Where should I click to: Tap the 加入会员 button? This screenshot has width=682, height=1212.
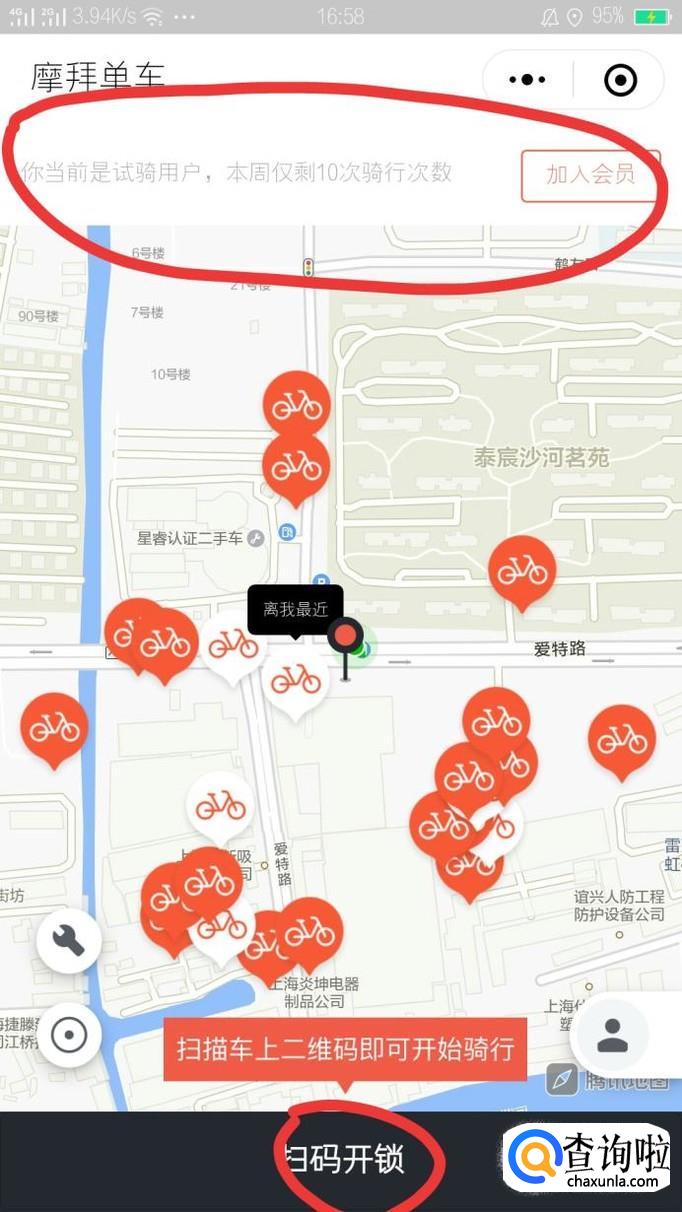coord(590,174)
